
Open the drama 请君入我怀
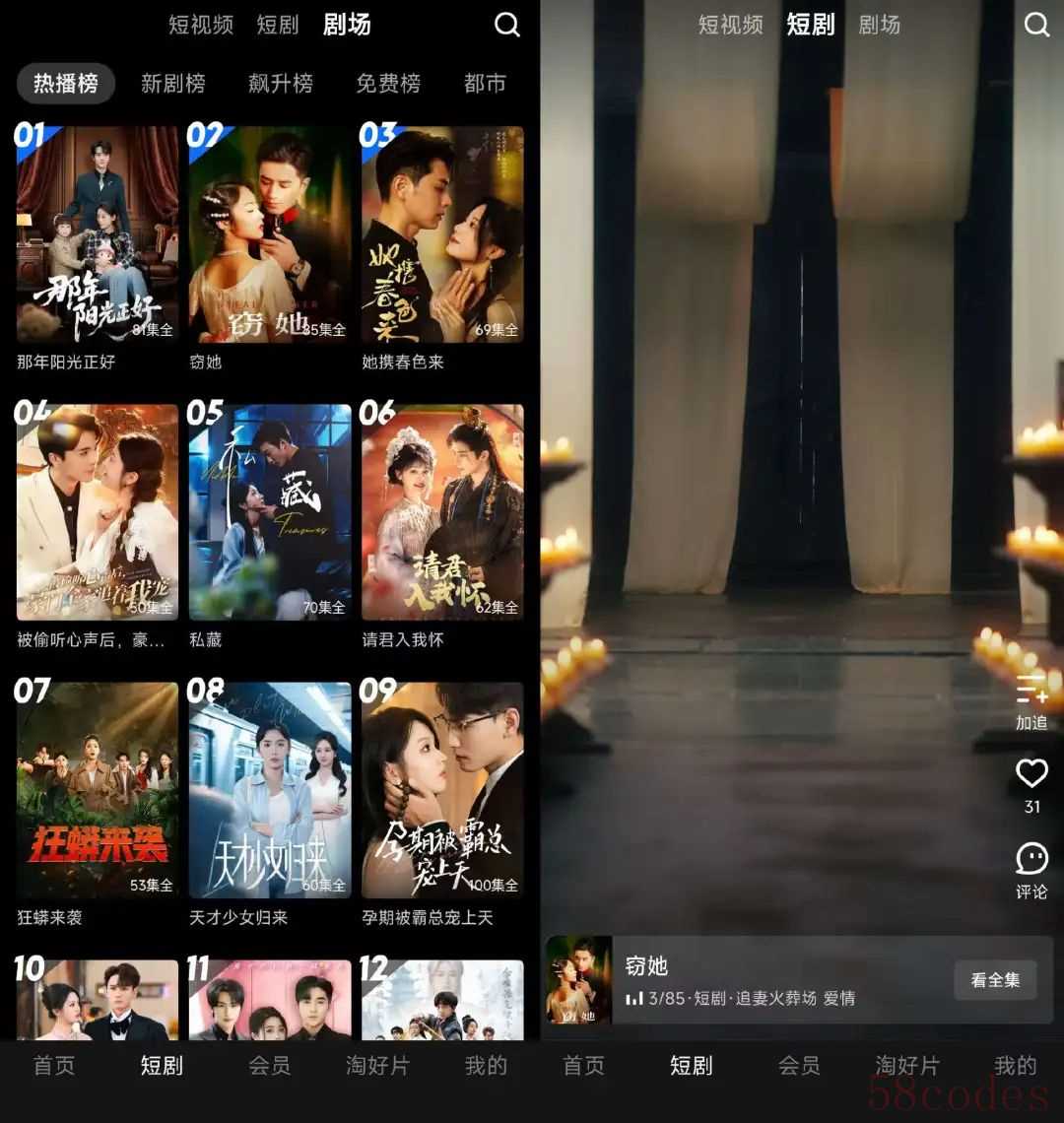pos(442,512)
